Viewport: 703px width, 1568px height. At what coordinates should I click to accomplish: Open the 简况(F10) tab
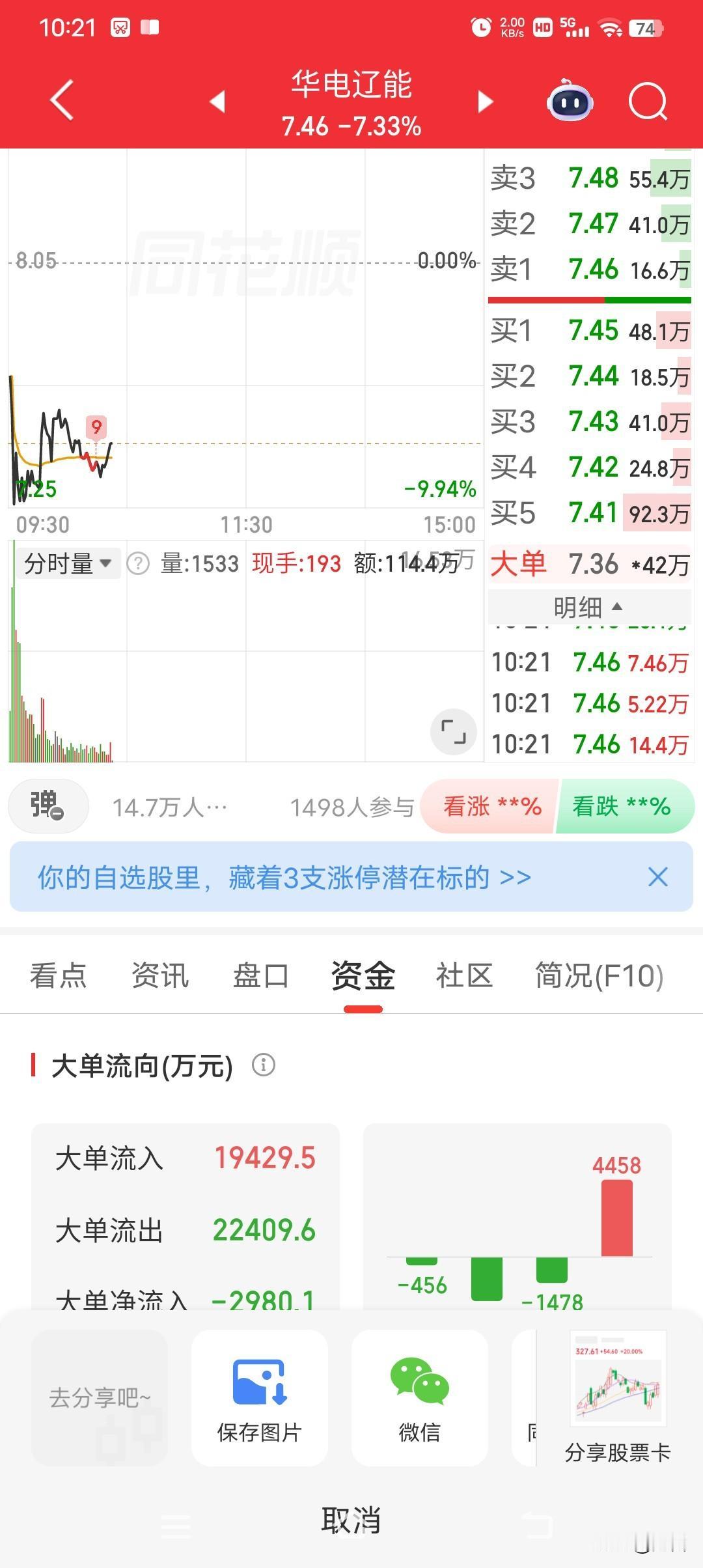599,975
